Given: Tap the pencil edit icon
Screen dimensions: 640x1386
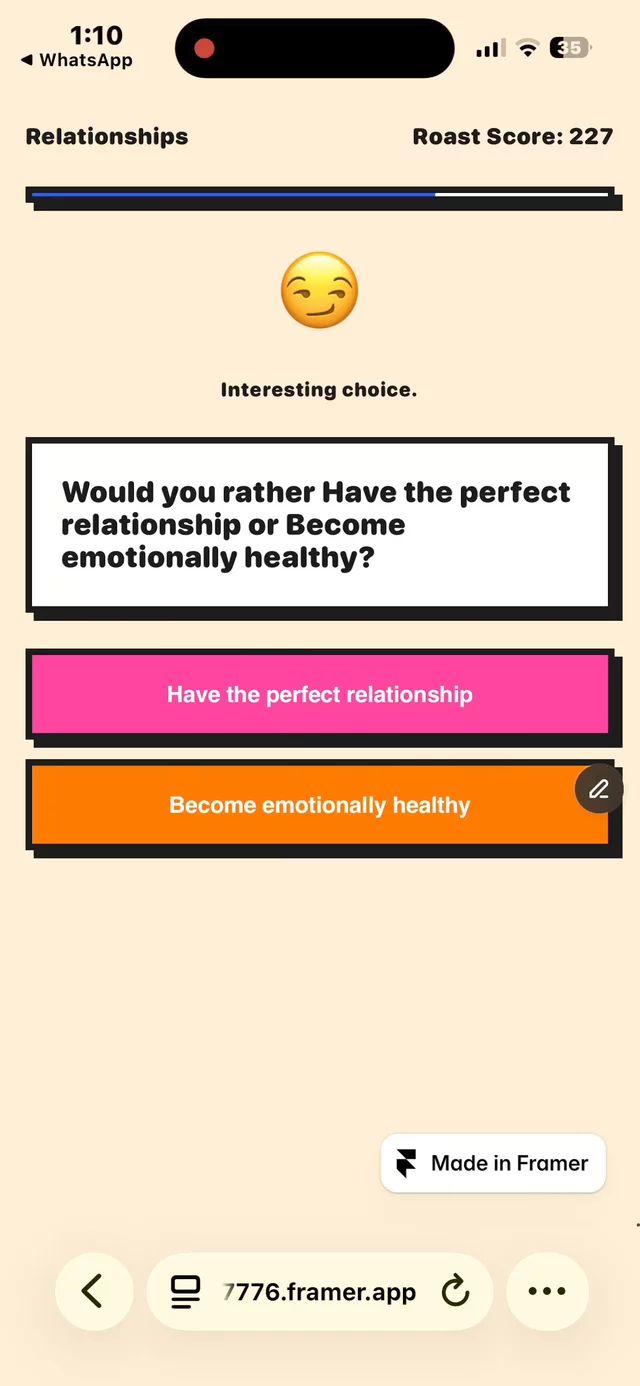Looking at the screenshot, I should pos(599,789).
